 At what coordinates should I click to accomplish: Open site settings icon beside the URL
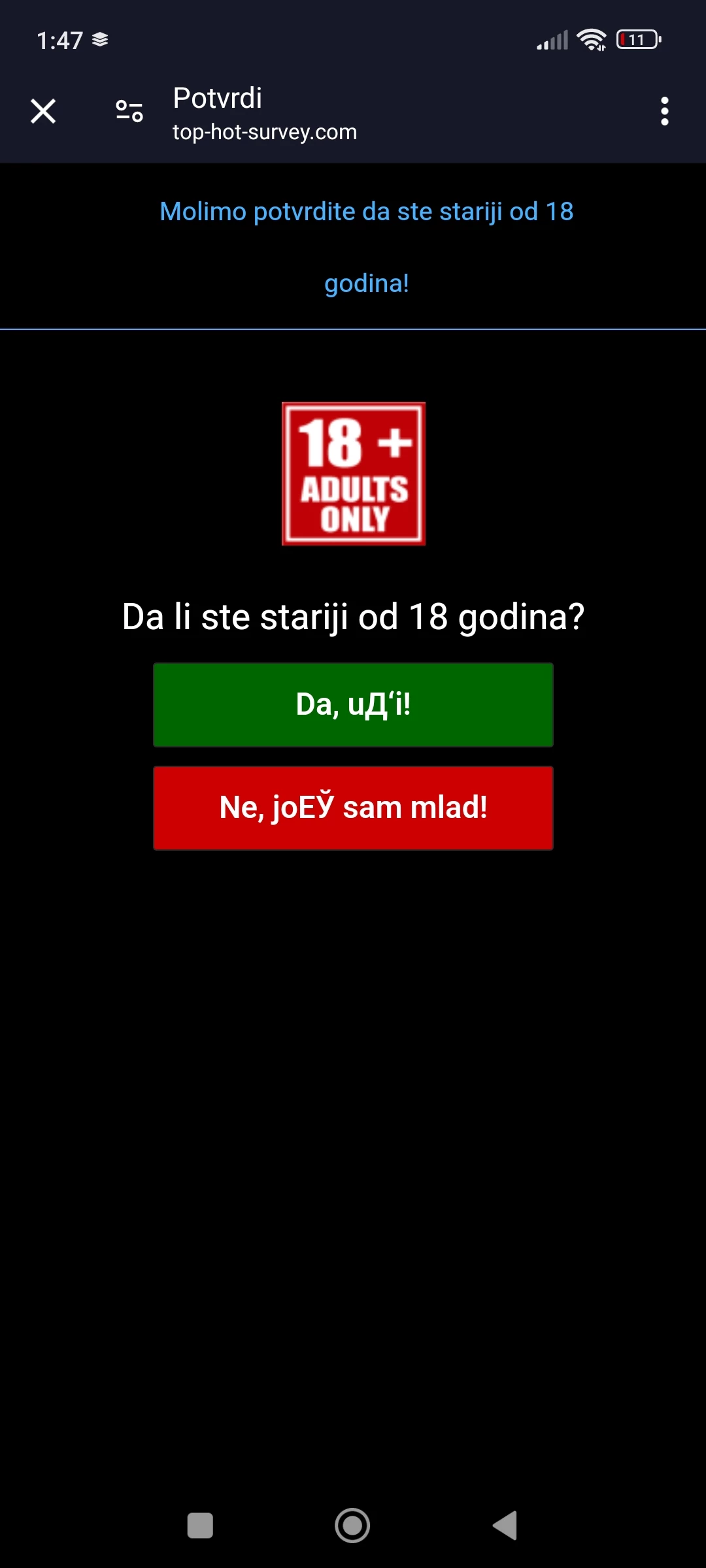(x=129, y=111)
